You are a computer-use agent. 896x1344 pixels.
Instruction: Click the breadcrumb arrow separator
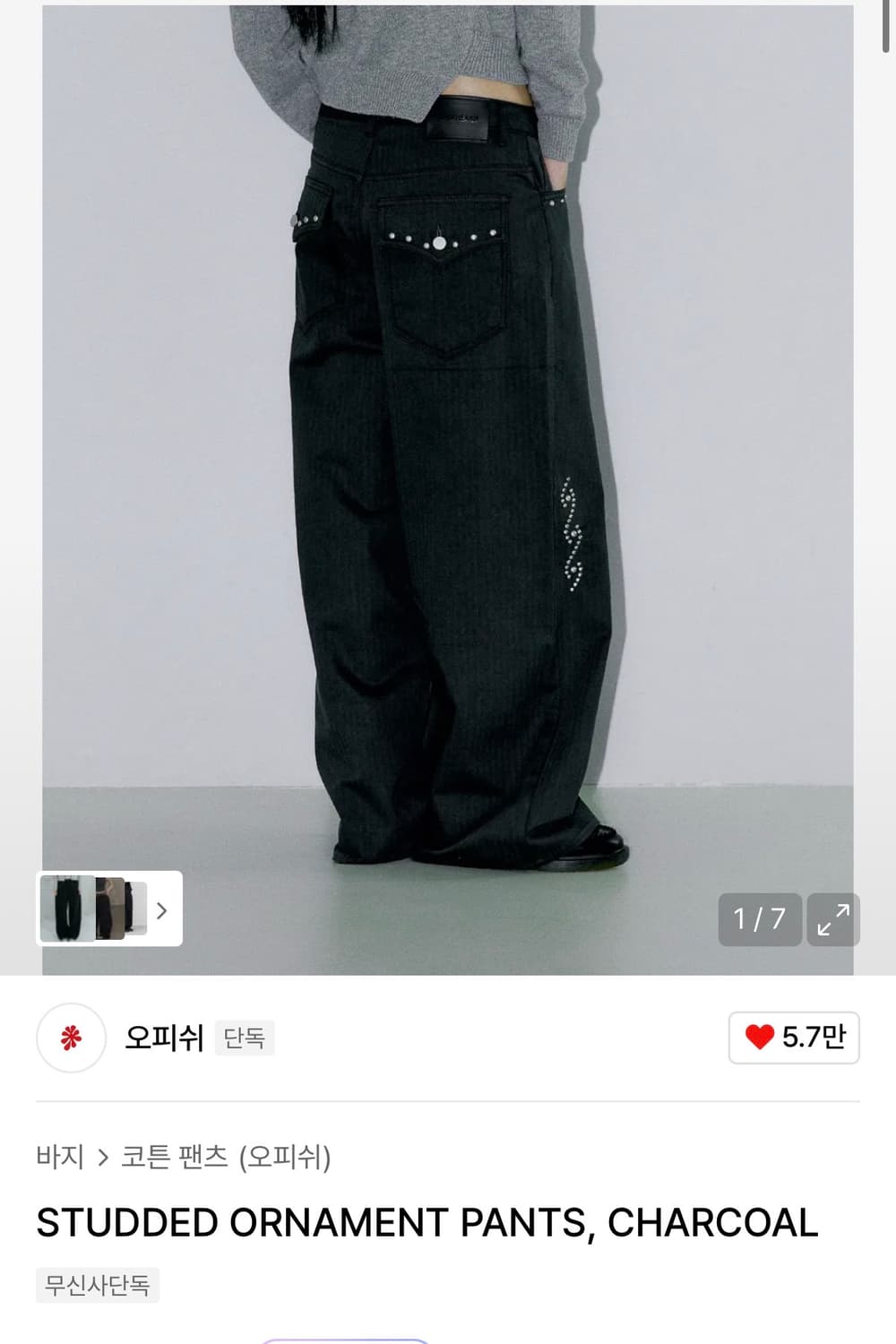tap(105, 1159)
